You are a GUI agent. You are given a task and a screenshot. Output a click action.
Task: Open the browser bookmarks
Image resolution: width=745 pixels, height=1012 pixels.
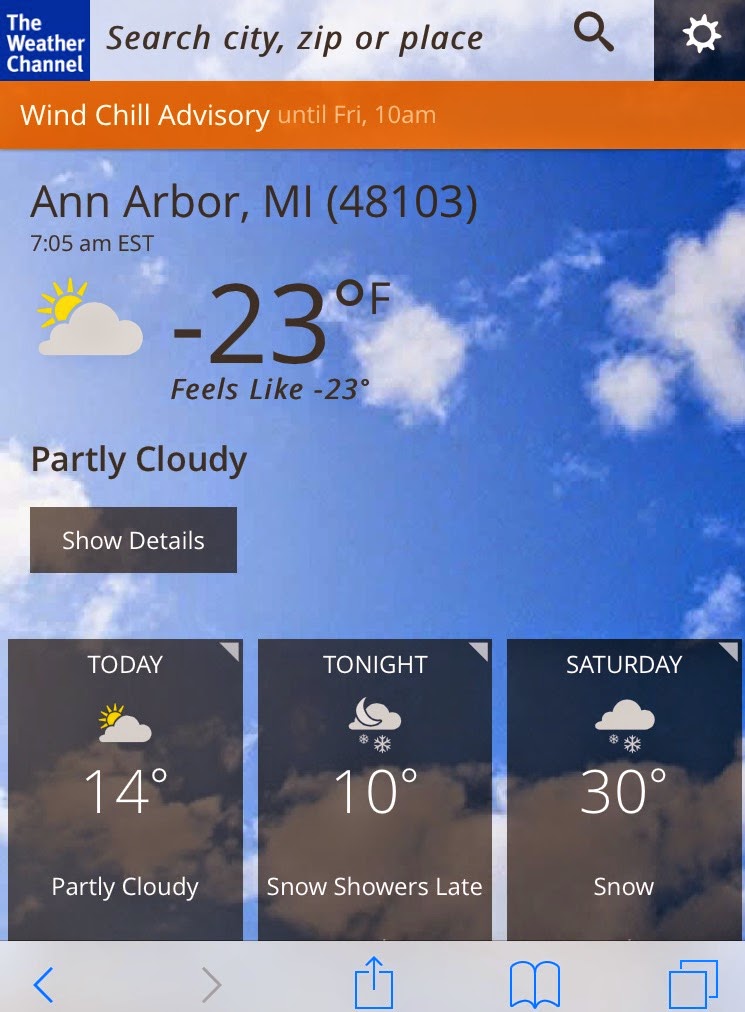tap(535, 985)
